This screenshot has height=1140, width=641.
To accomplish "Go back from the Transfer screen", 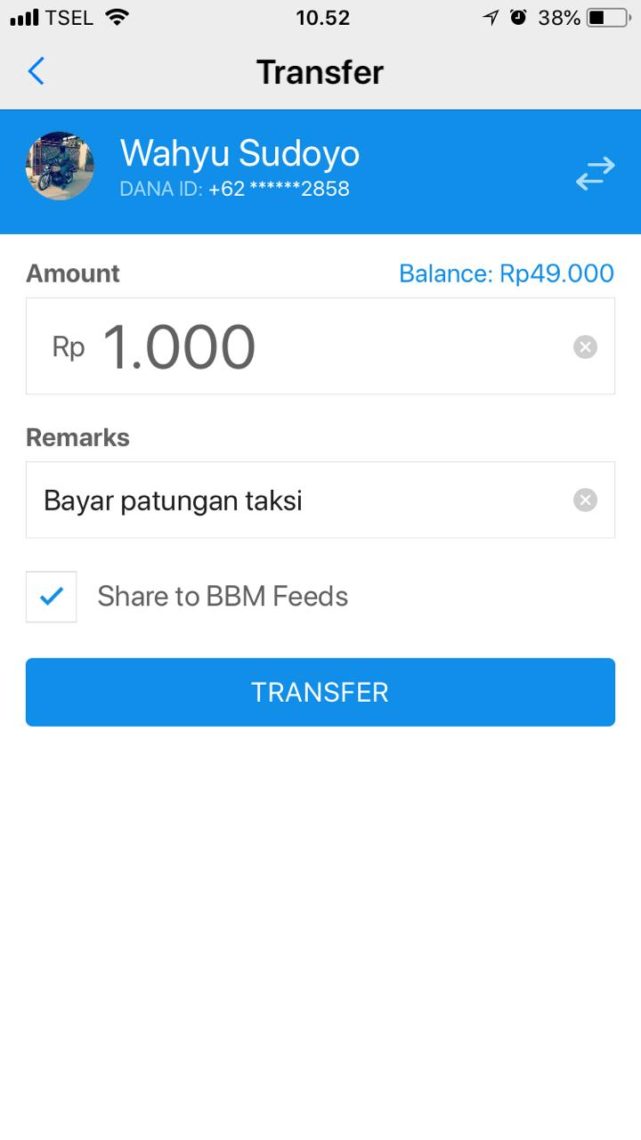I will pos(37,72).
